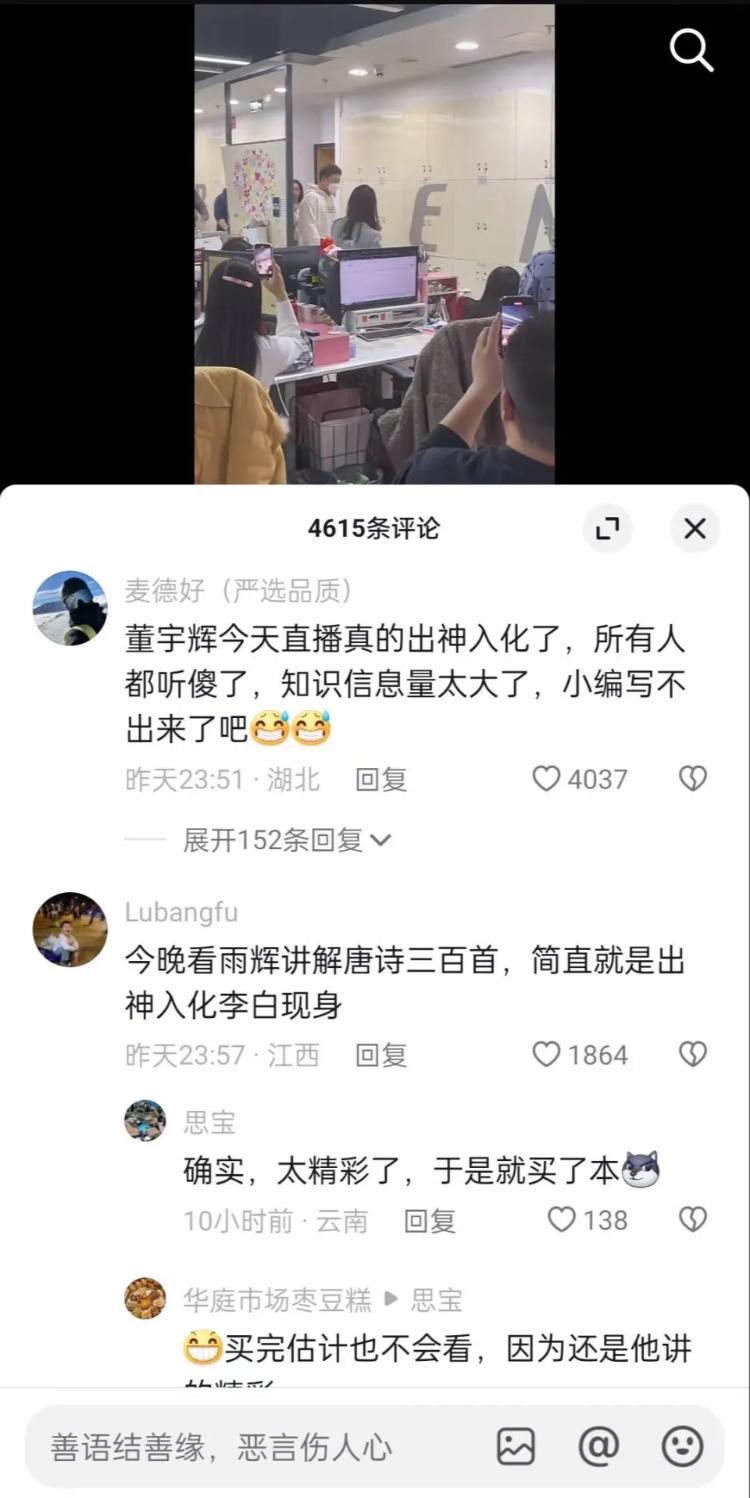Expand the 152 replies
Image resolution: width=750 pixels, height=1498 pixels.
coord(285,840)
